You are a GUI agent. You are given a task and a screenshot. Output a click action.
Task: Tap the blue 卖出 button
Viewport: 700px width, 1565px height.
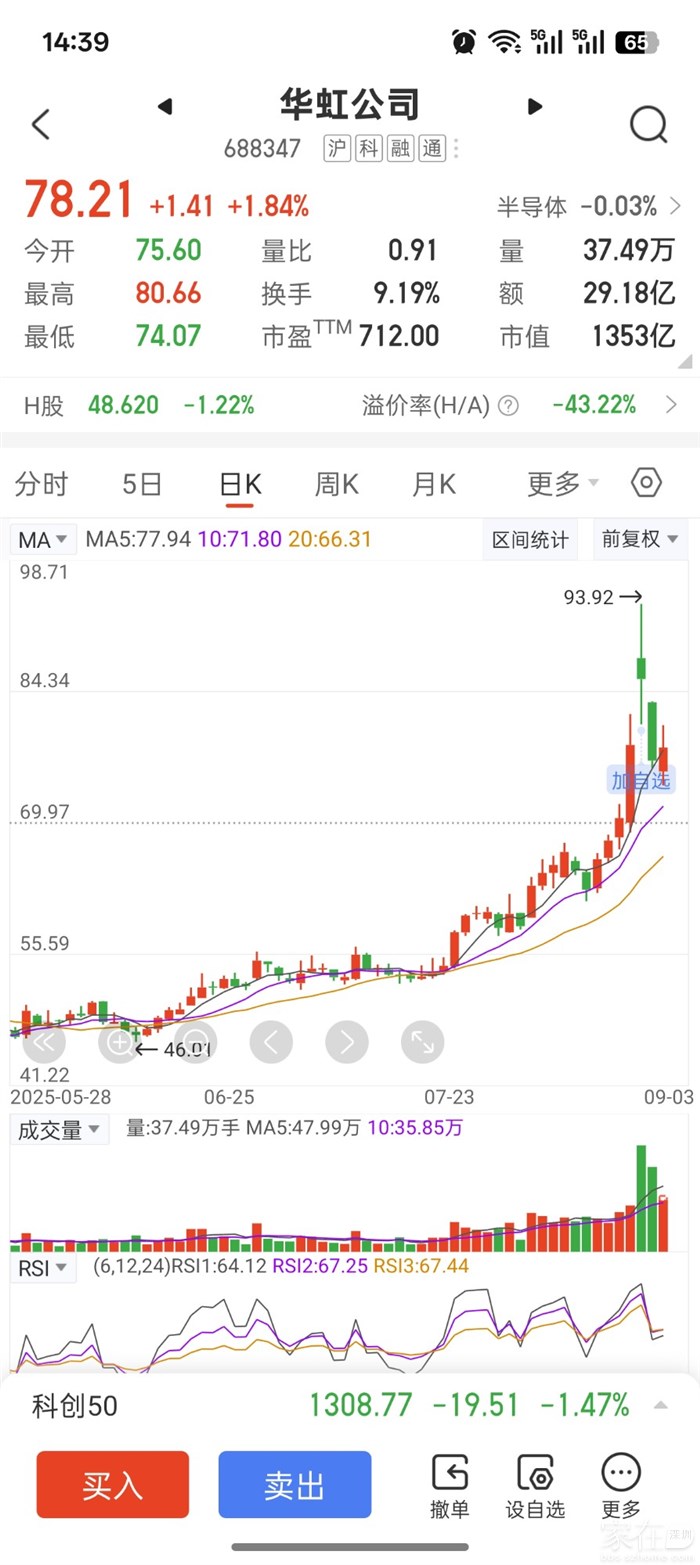click(295, 1485)
